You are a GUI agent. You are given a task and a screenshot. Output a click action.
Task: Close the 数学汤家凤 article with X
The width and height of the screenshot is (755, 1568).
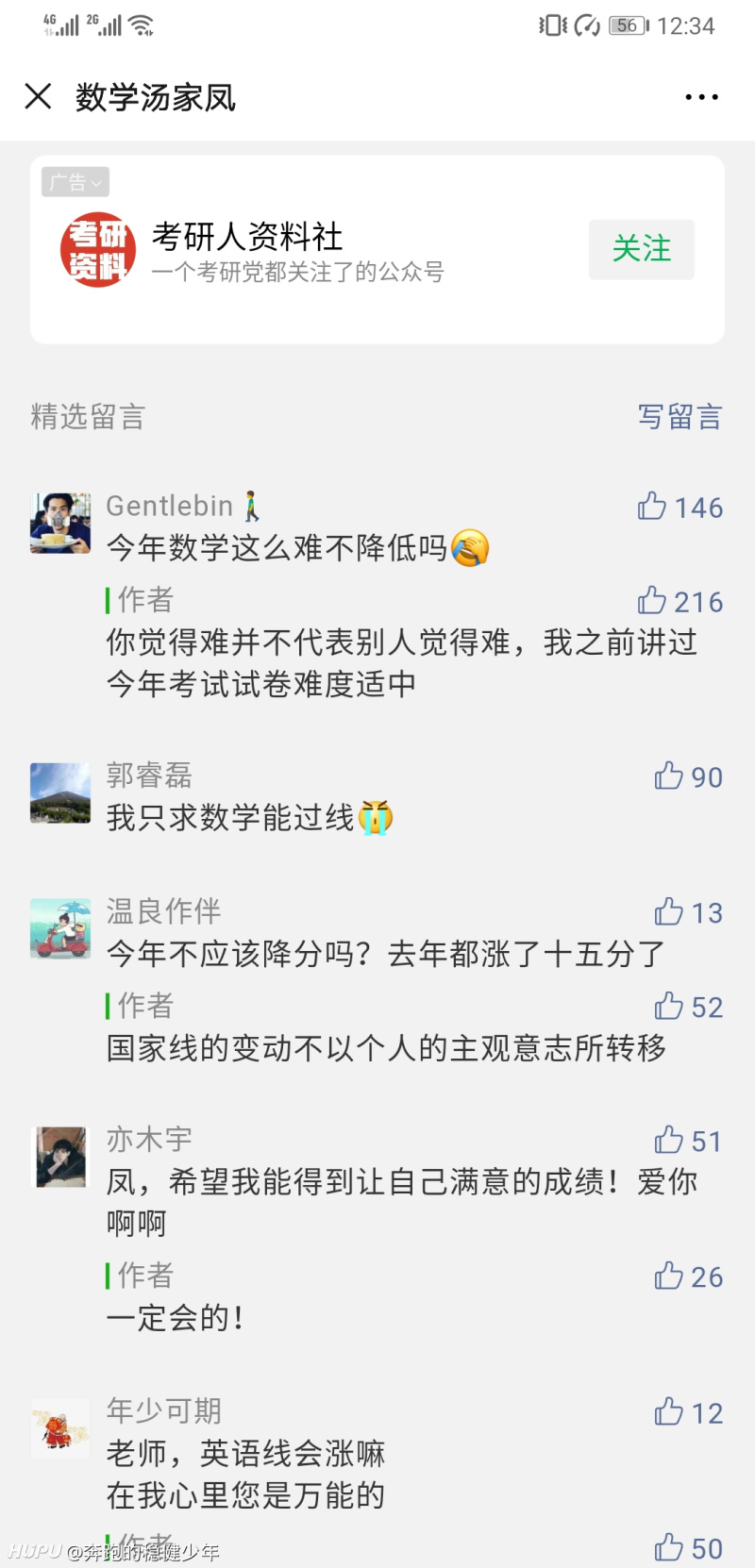click(x=37, y=96)
